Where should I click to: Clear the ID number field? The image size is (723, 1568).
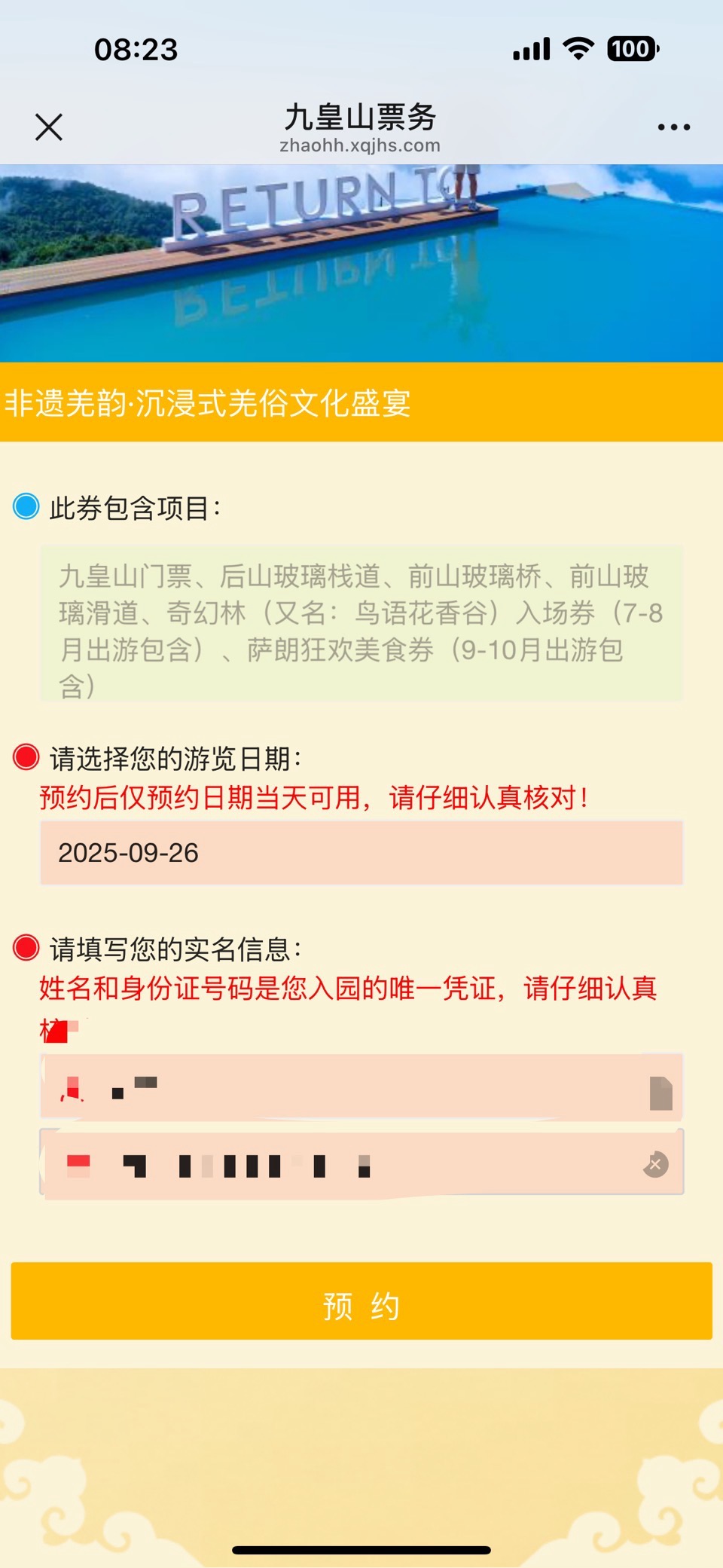[x=656, y=1164]
